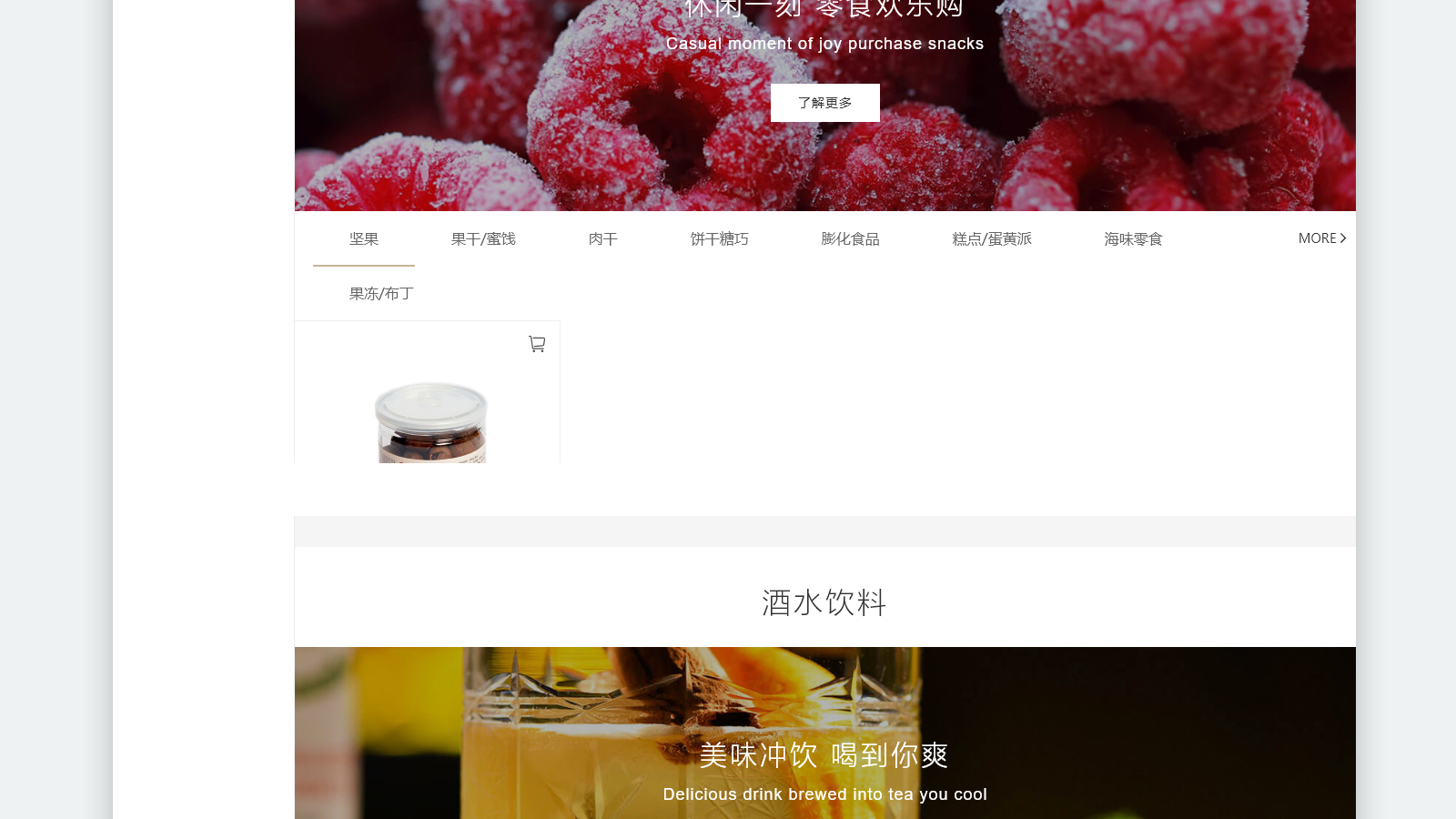Viewport: 1456px width, 819px height.
Task: Tap the 了解更多 button on the snack banner
Action: point(824,103)
